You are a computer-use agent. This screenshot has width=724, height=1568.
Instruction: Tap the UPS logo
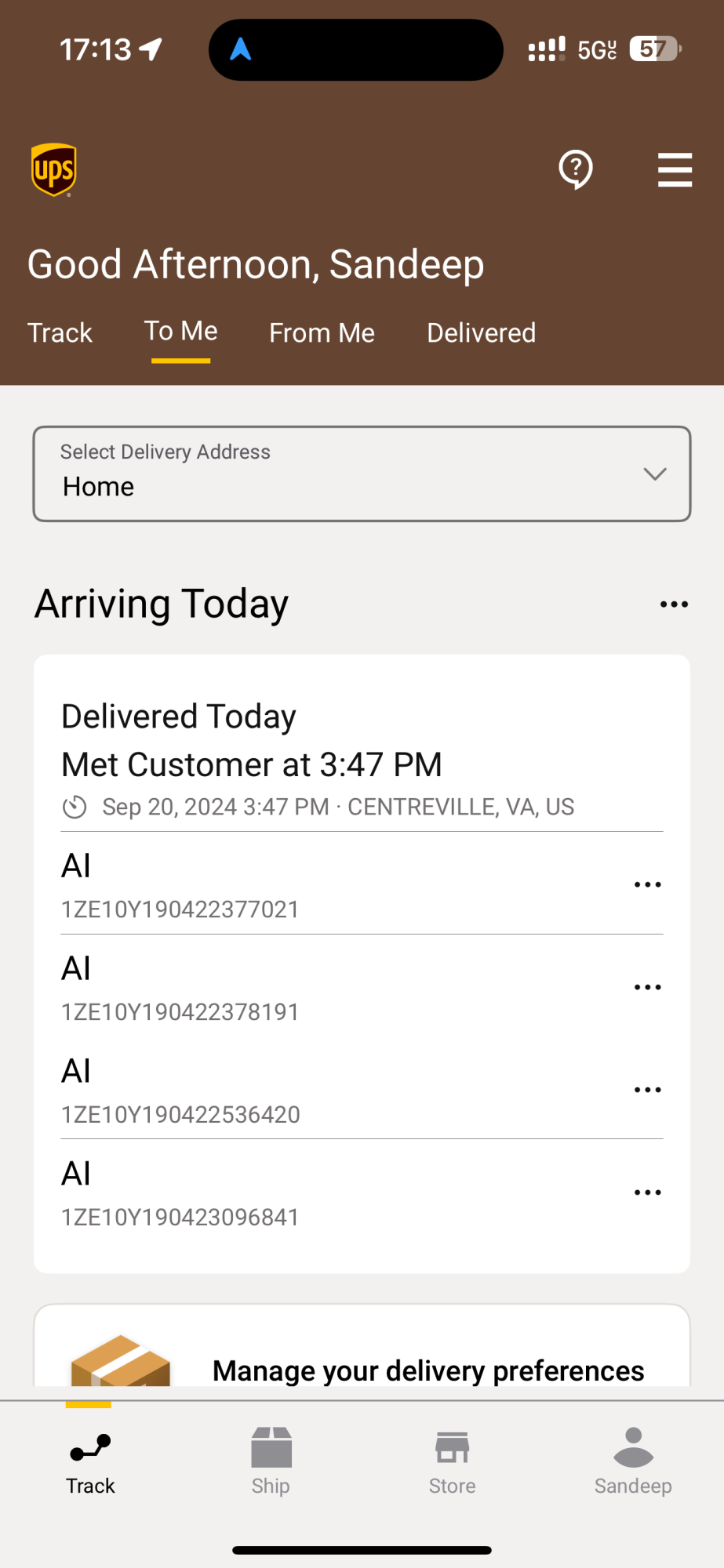(53, 170)
